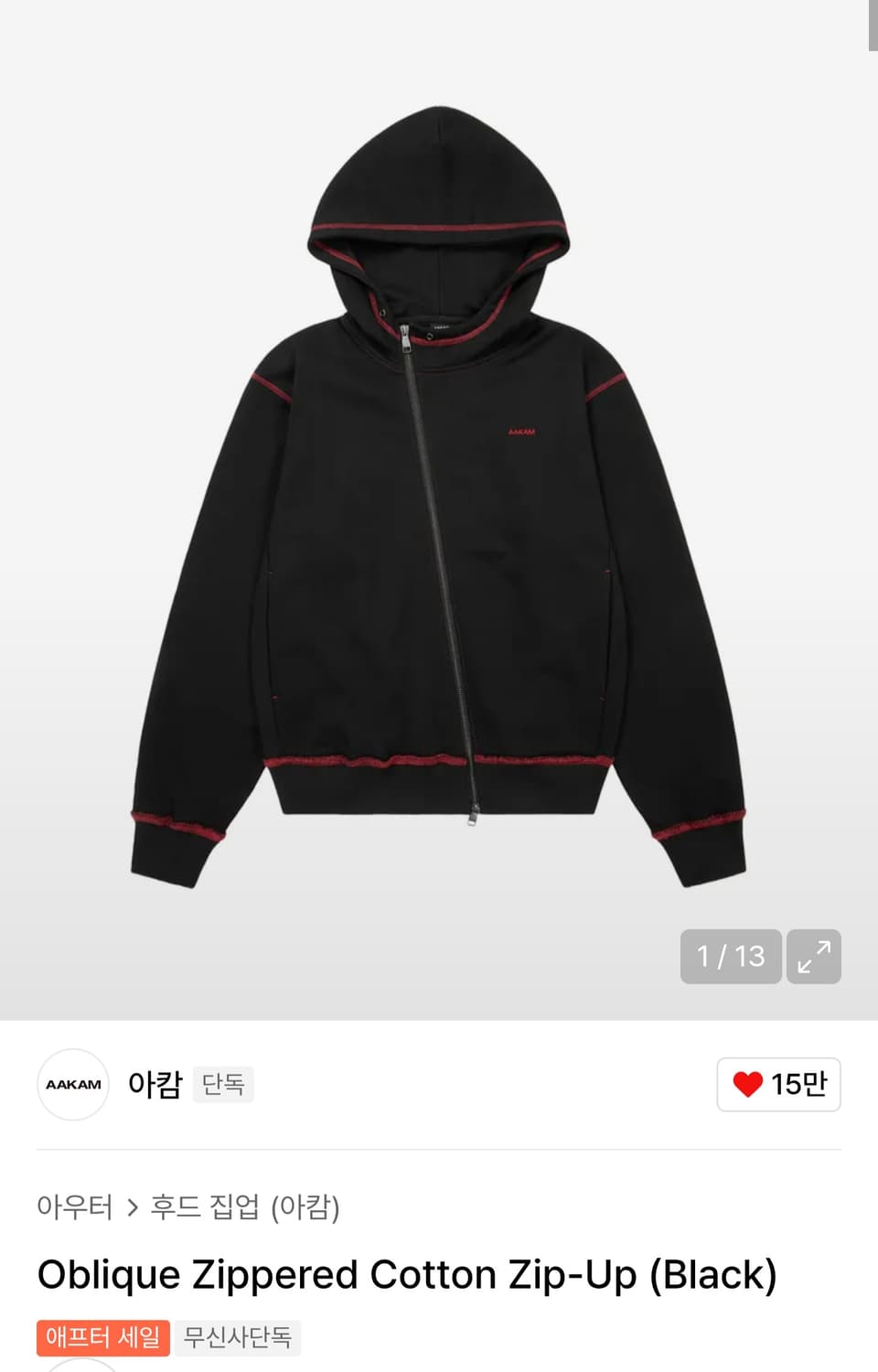
Task: Click the 단독 label beside the brand name
Action: [222, 1085]
